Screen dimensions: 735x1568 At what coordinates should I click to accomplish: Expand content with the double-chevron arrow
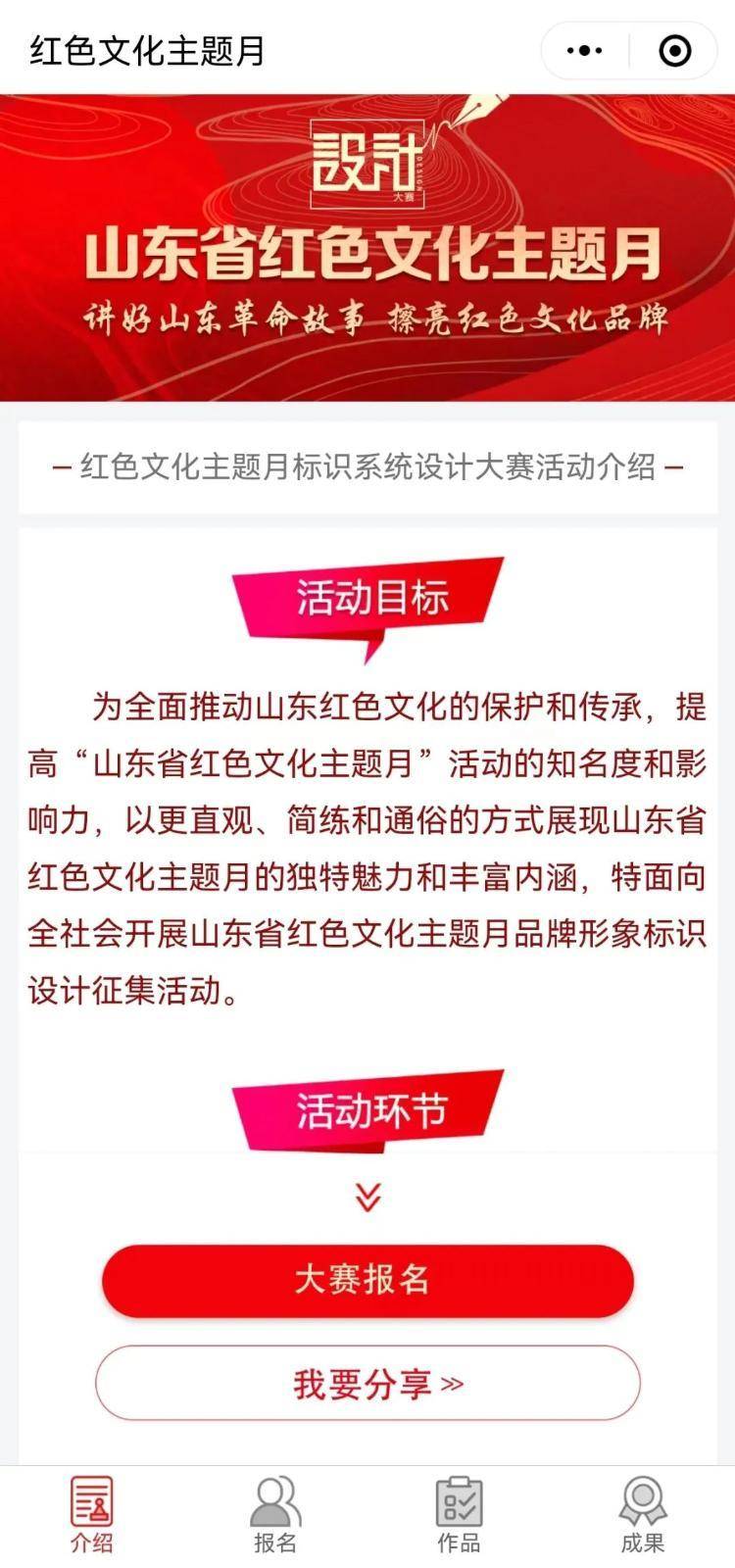click(367, 1197)
